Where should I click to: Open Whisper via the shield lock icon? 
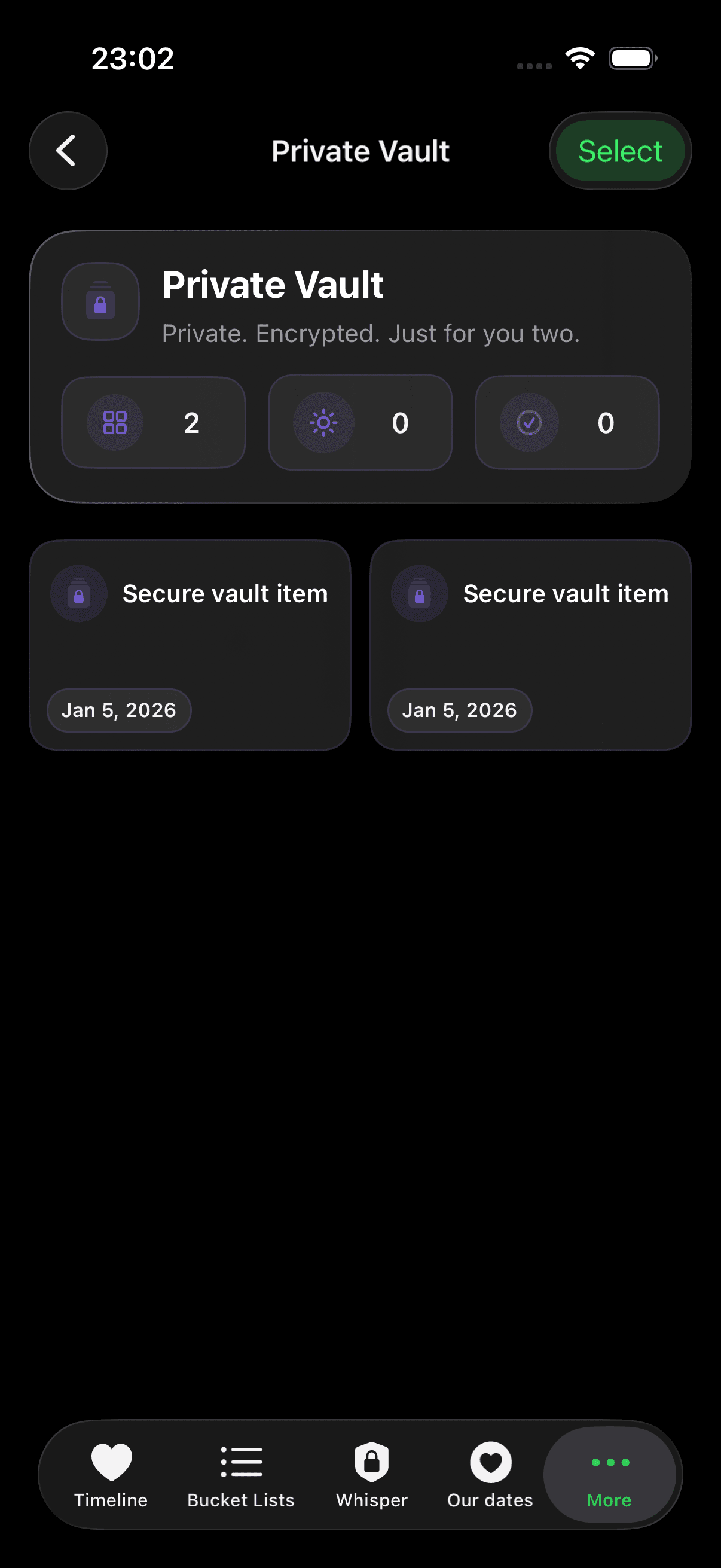coord(371,1460)
